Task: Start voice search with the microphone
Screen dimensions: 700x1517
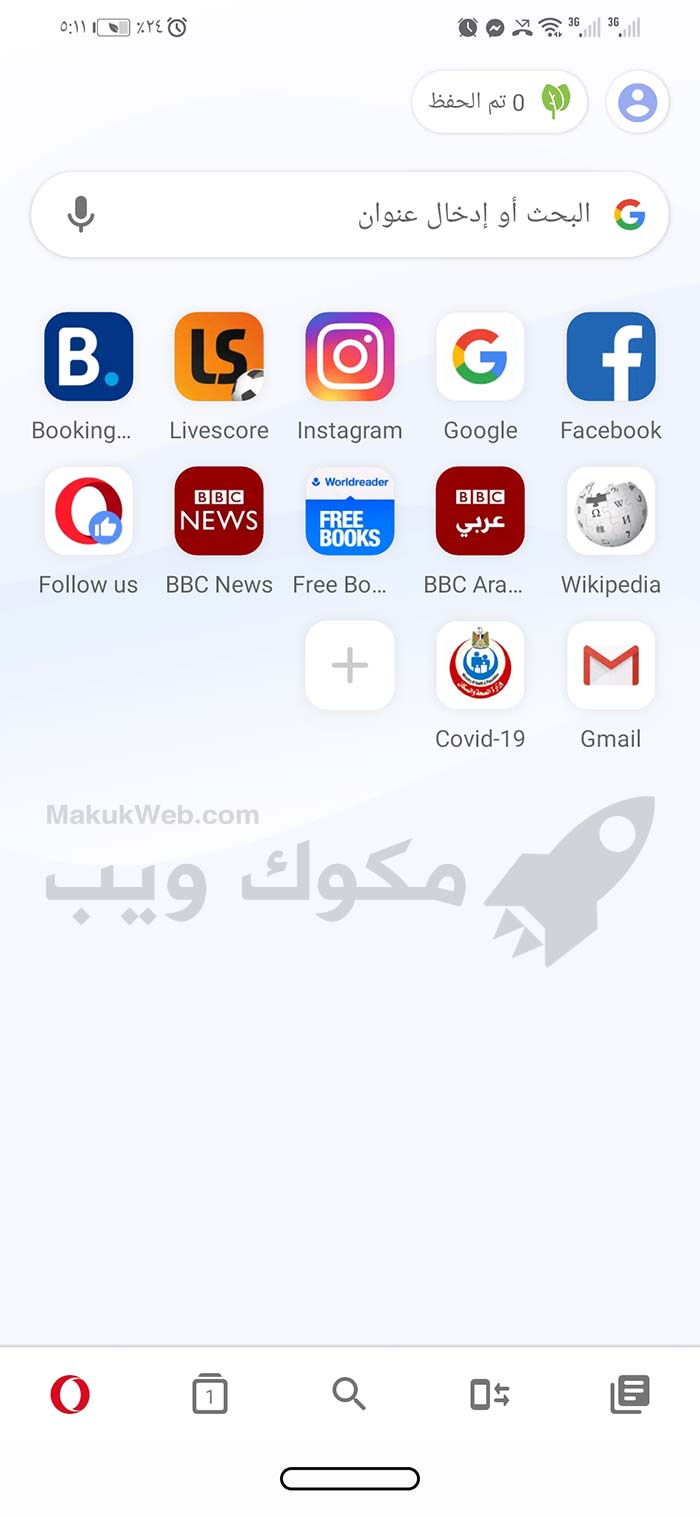Action: [81, 214]
